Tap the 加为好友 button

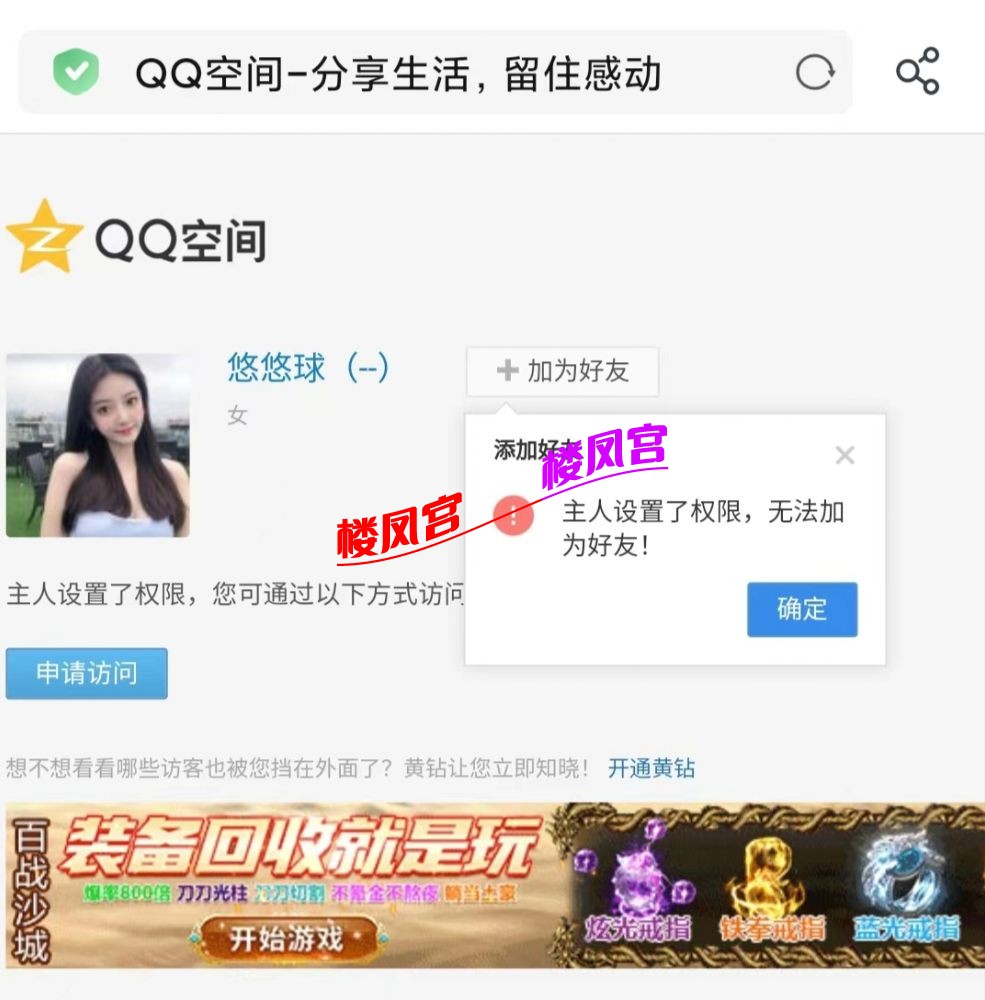(x=562, y=371)
